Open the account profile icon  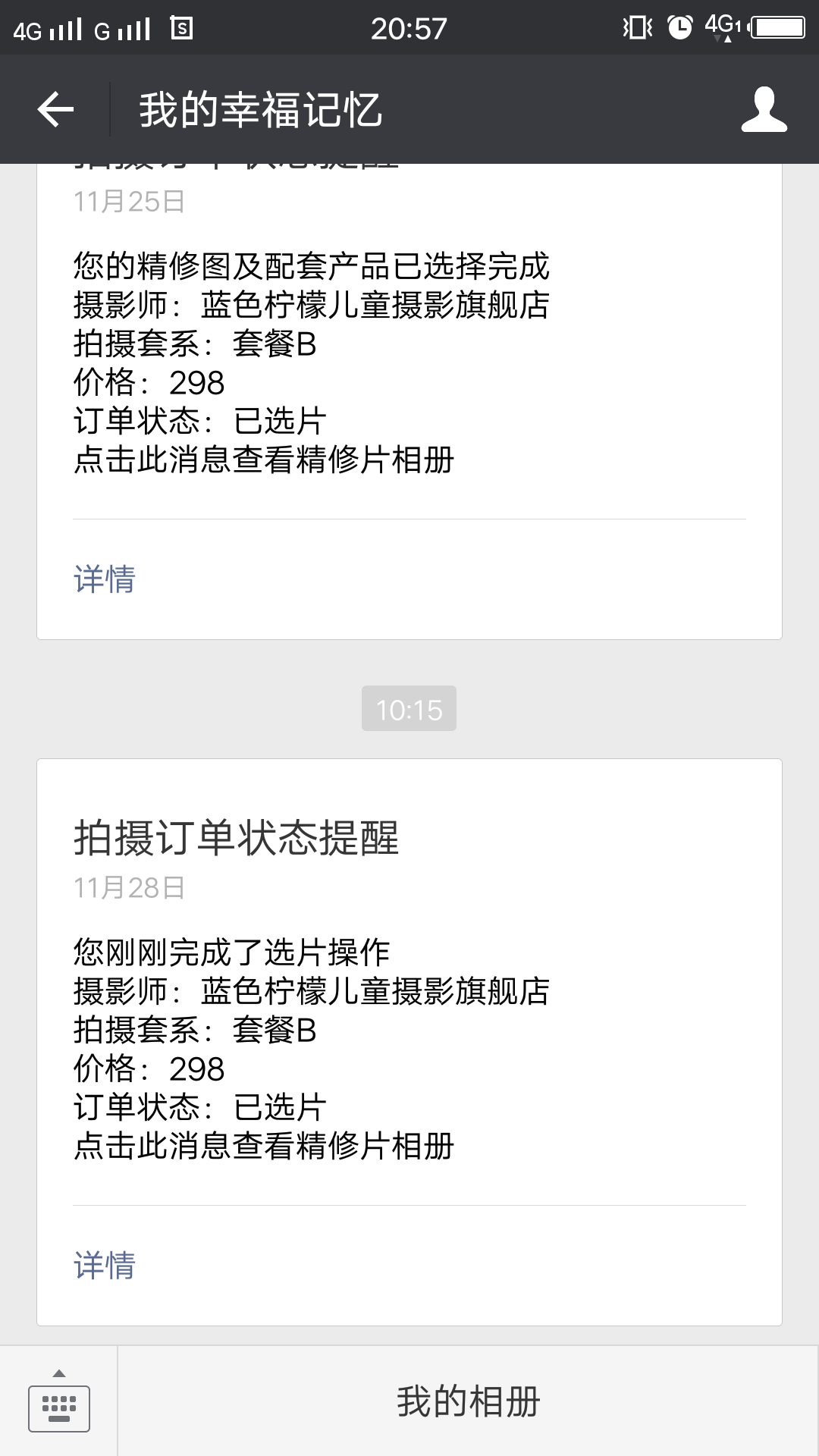pyautogui.click(x=764, y=110)
